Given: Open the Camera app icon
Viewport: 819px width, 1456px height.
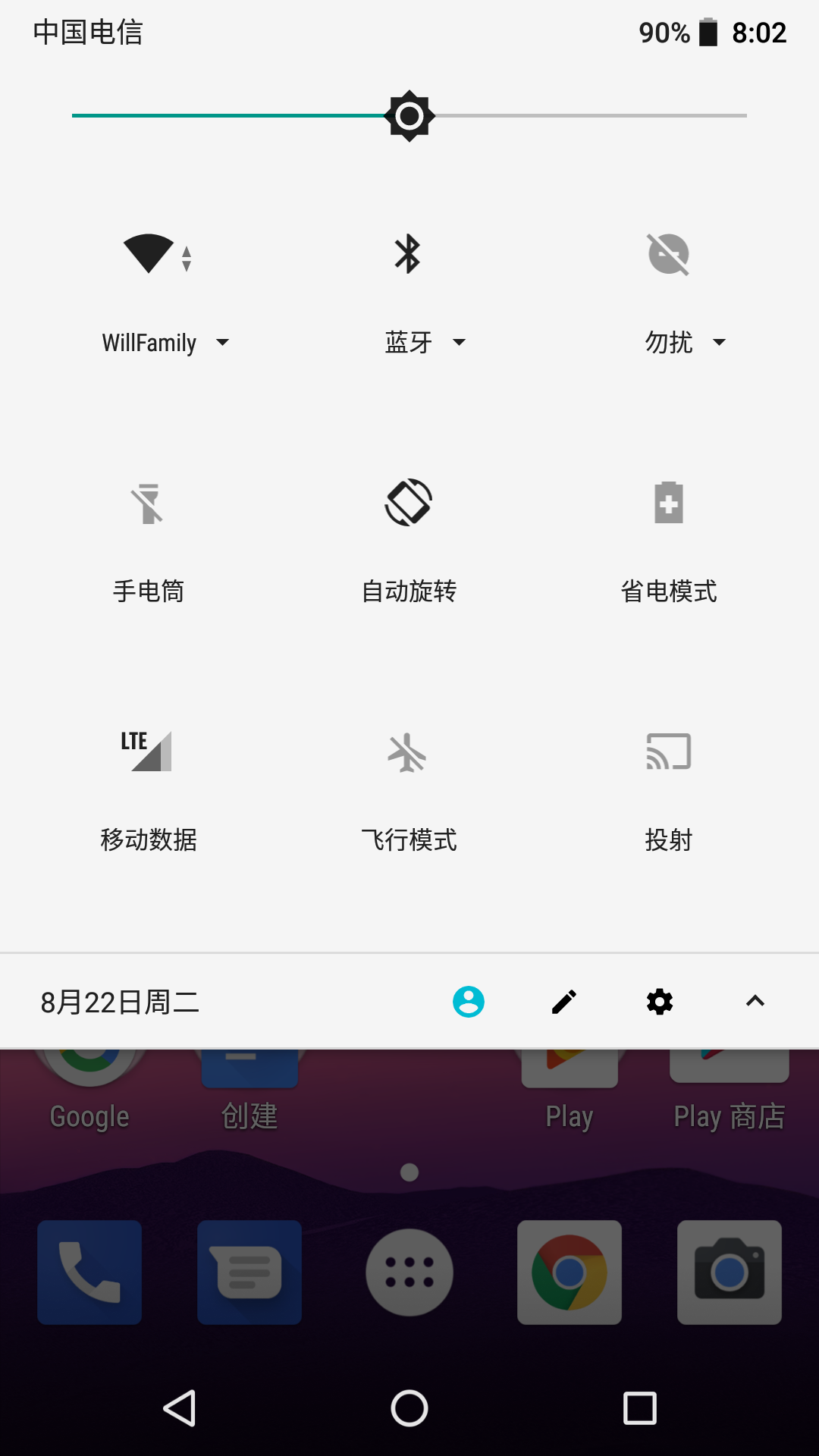Looking at the screenshot, I should [730, 1272].
